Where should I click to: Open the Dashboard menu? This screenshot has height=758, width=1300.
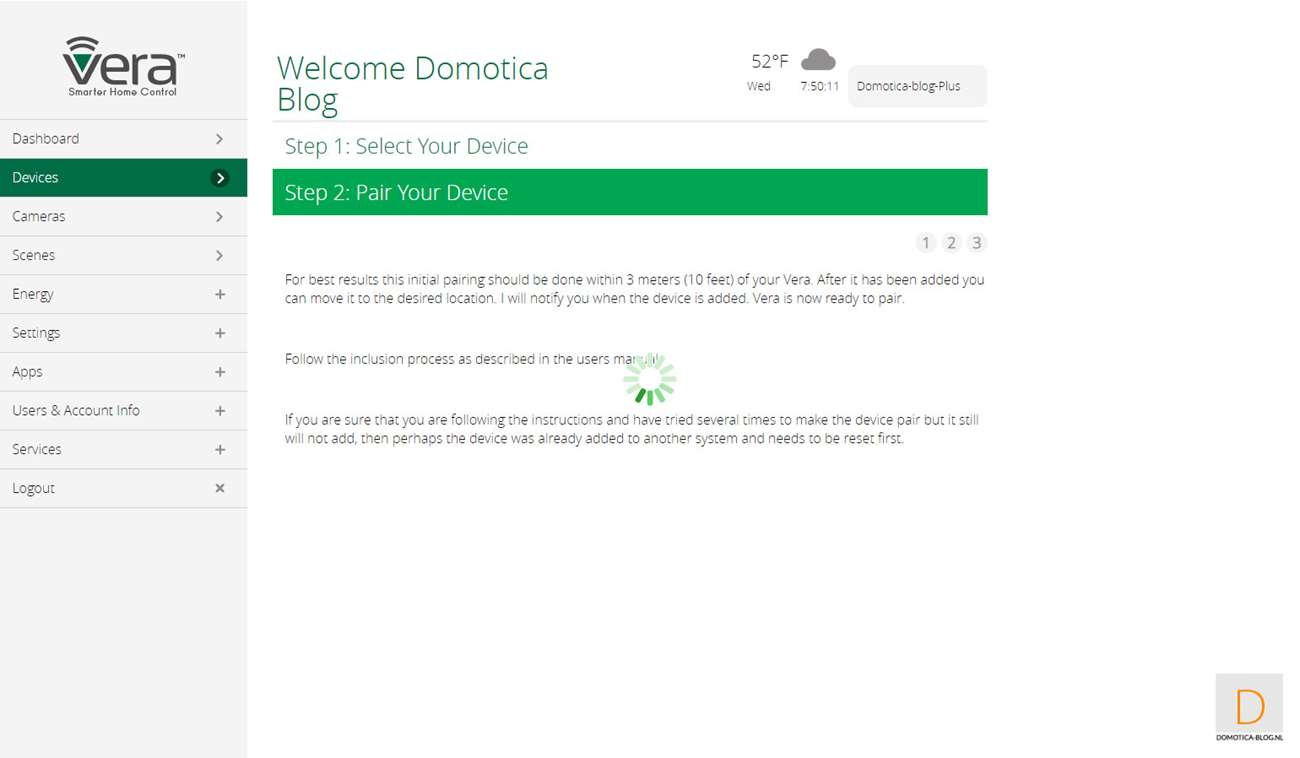(x=123, y=139)
